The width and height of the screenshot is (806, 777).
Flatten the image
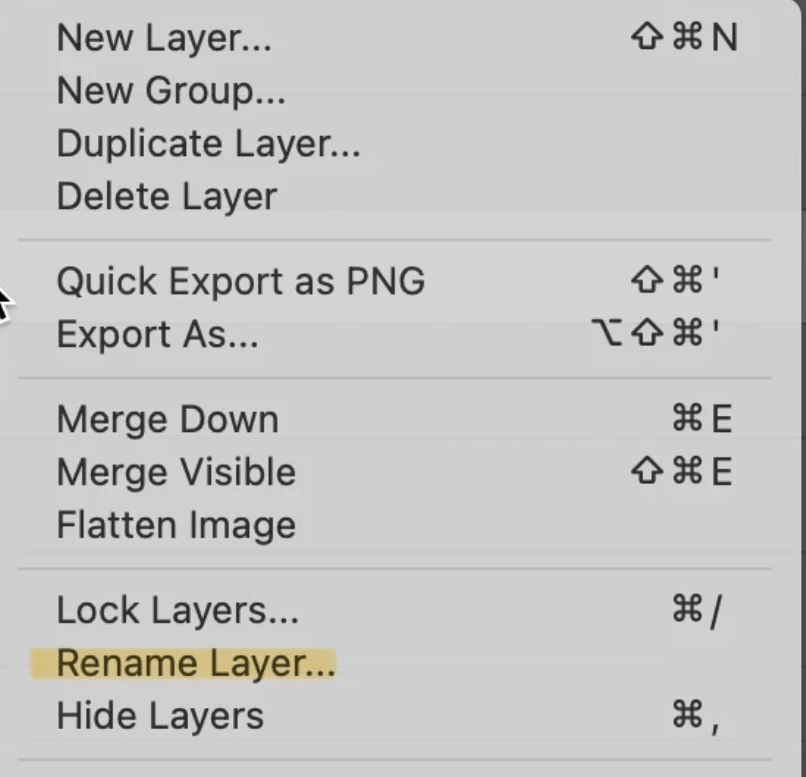pyautogui.click(x=176, y=525)
